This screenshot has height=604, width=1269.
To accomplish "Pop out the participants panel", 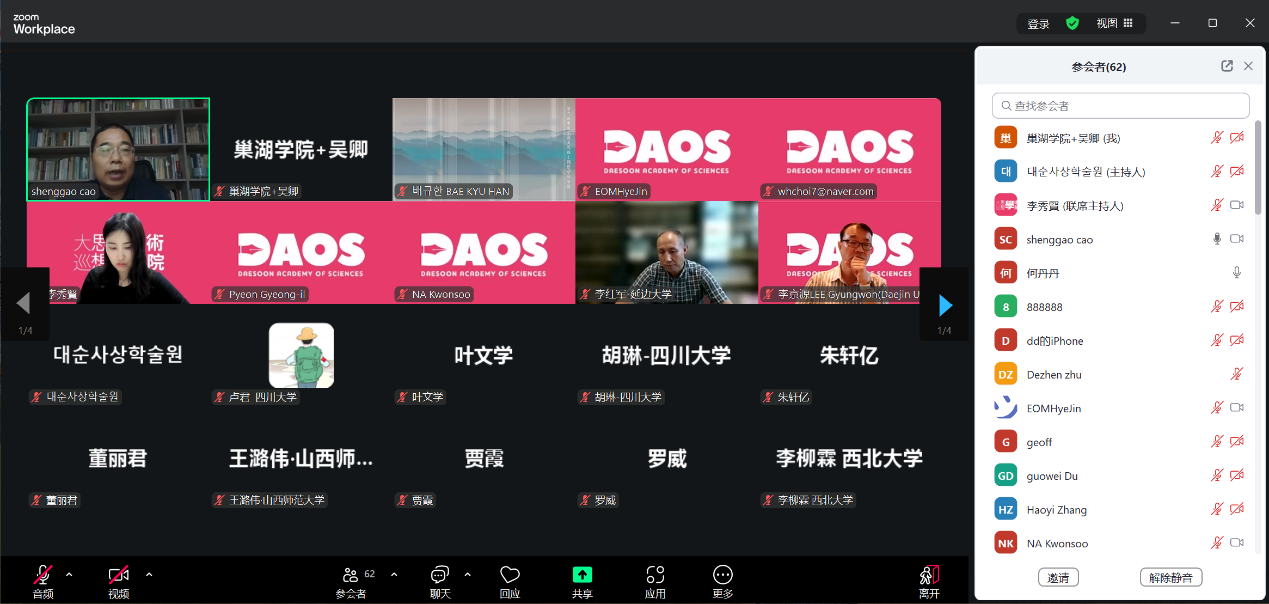I will pos(1227,66).
